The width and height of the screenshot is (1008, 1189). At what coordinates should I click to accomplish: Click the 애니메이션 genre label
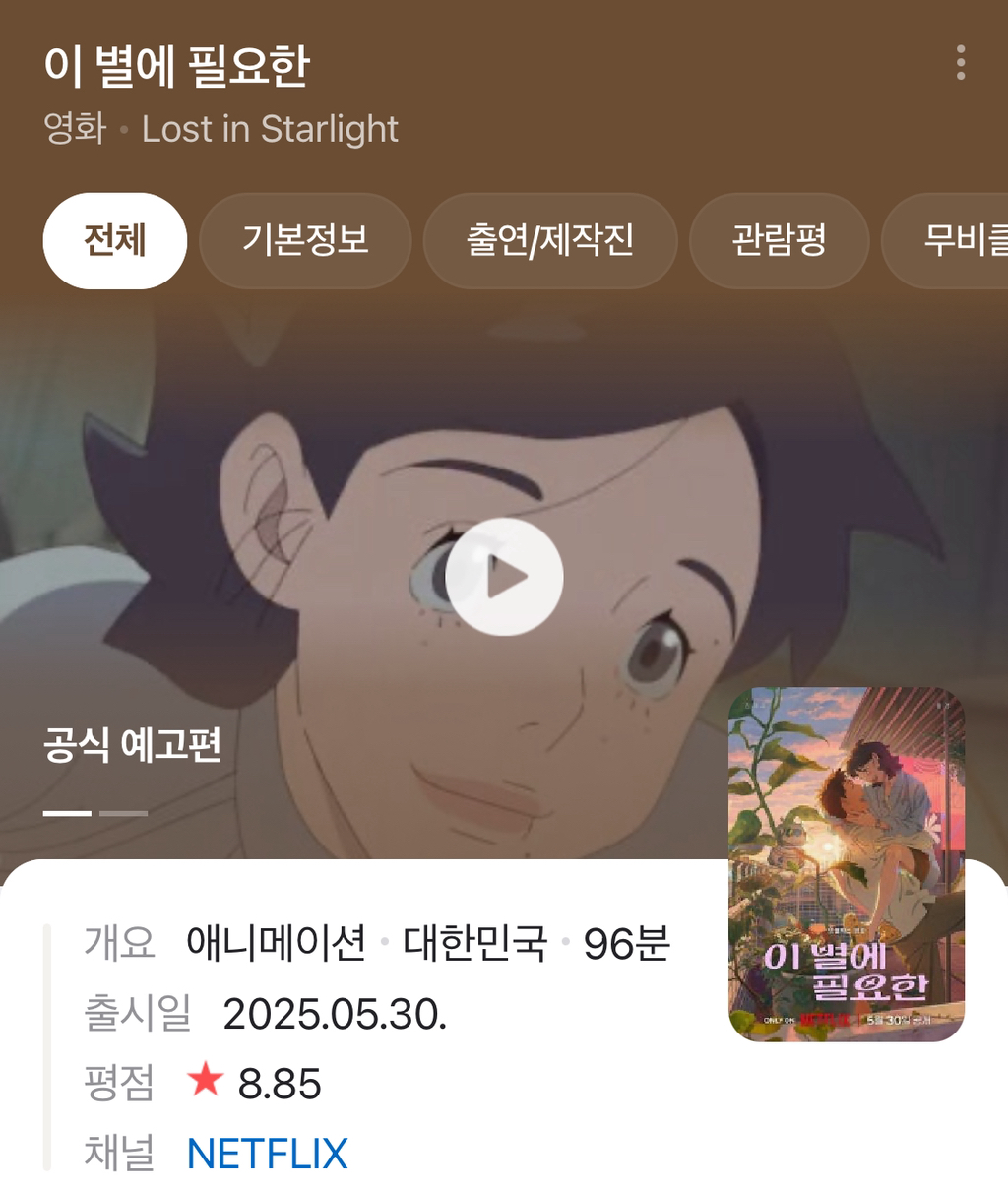pos(277,943)
